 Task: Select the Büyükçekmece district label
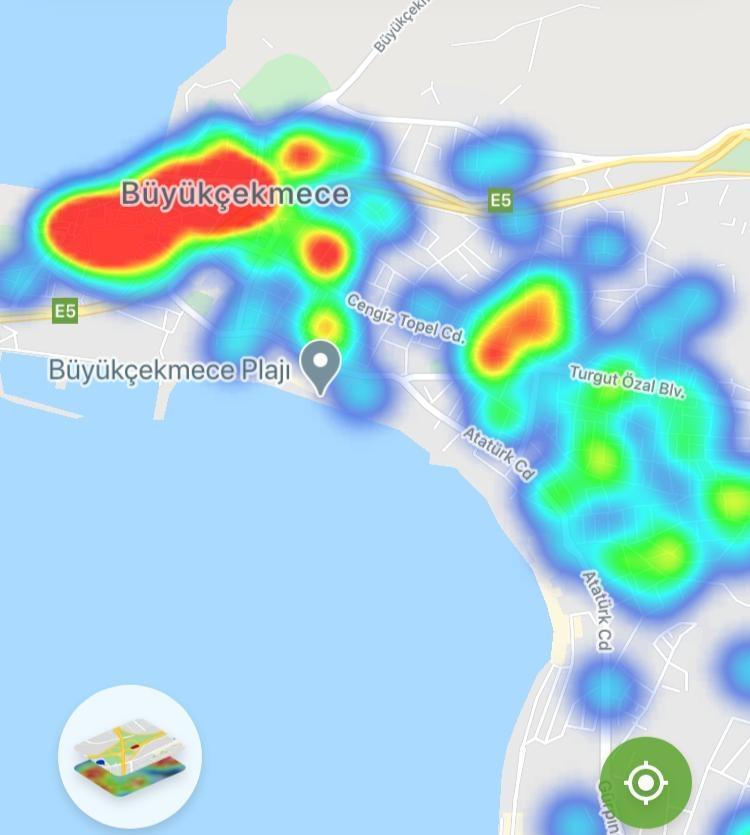235,195
